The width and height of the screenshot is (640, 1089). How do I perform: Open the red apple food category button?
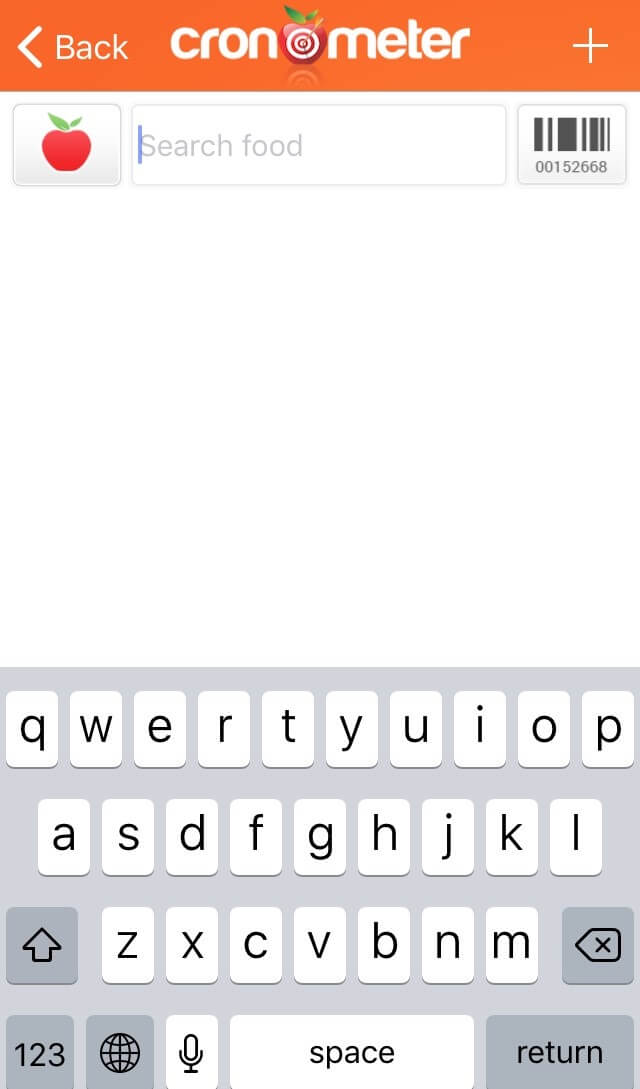click(x=67, y=144)
